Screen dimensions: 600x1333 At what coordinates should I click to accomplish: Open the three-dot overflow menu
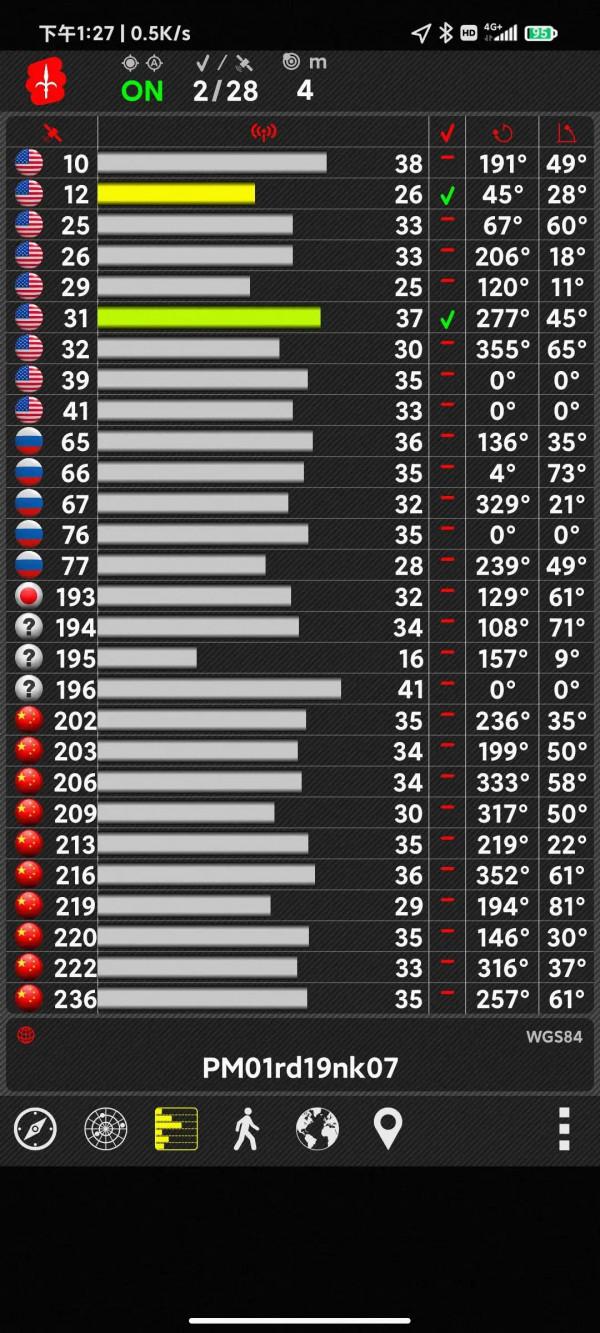pos(564,1129)
